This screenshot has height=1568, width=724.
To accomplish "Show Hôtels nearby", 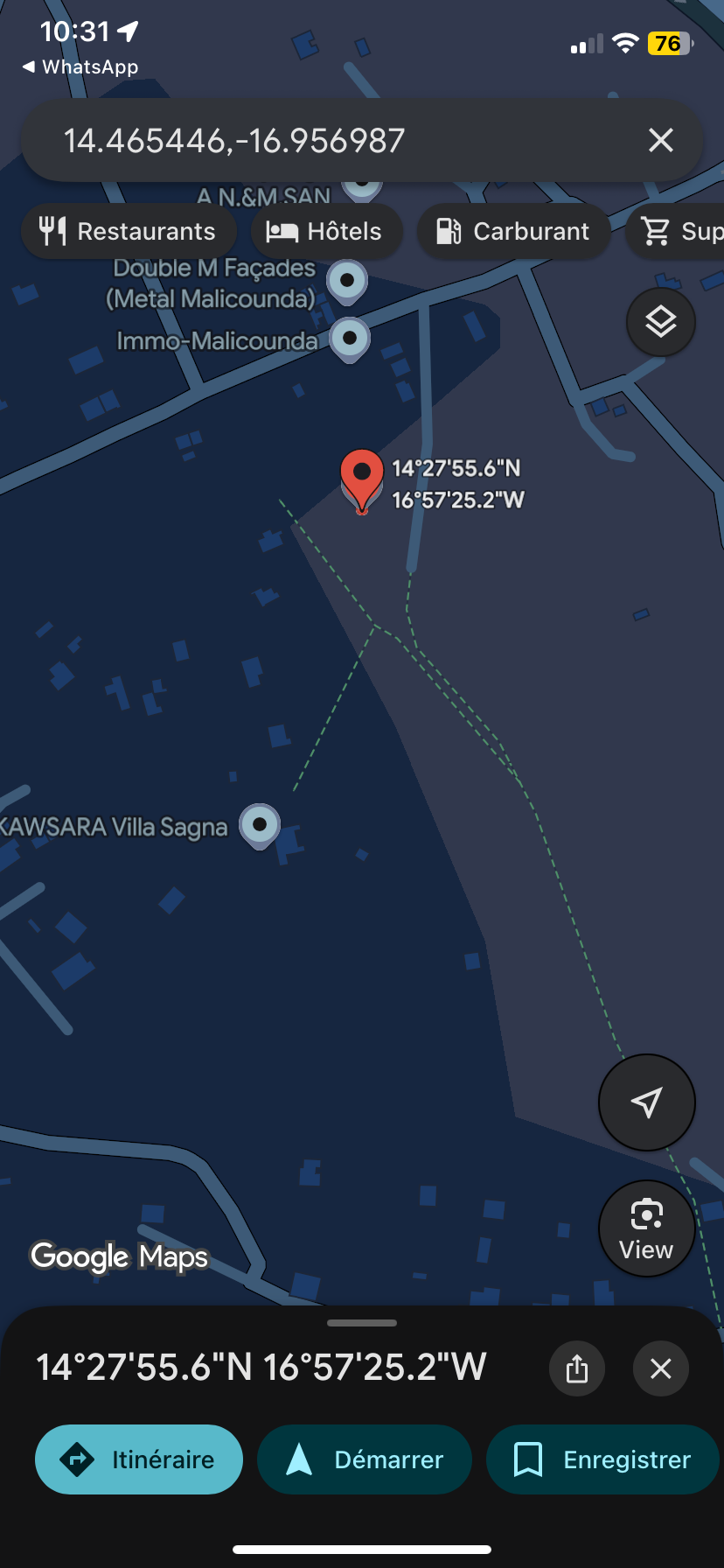I will (326, 231).
